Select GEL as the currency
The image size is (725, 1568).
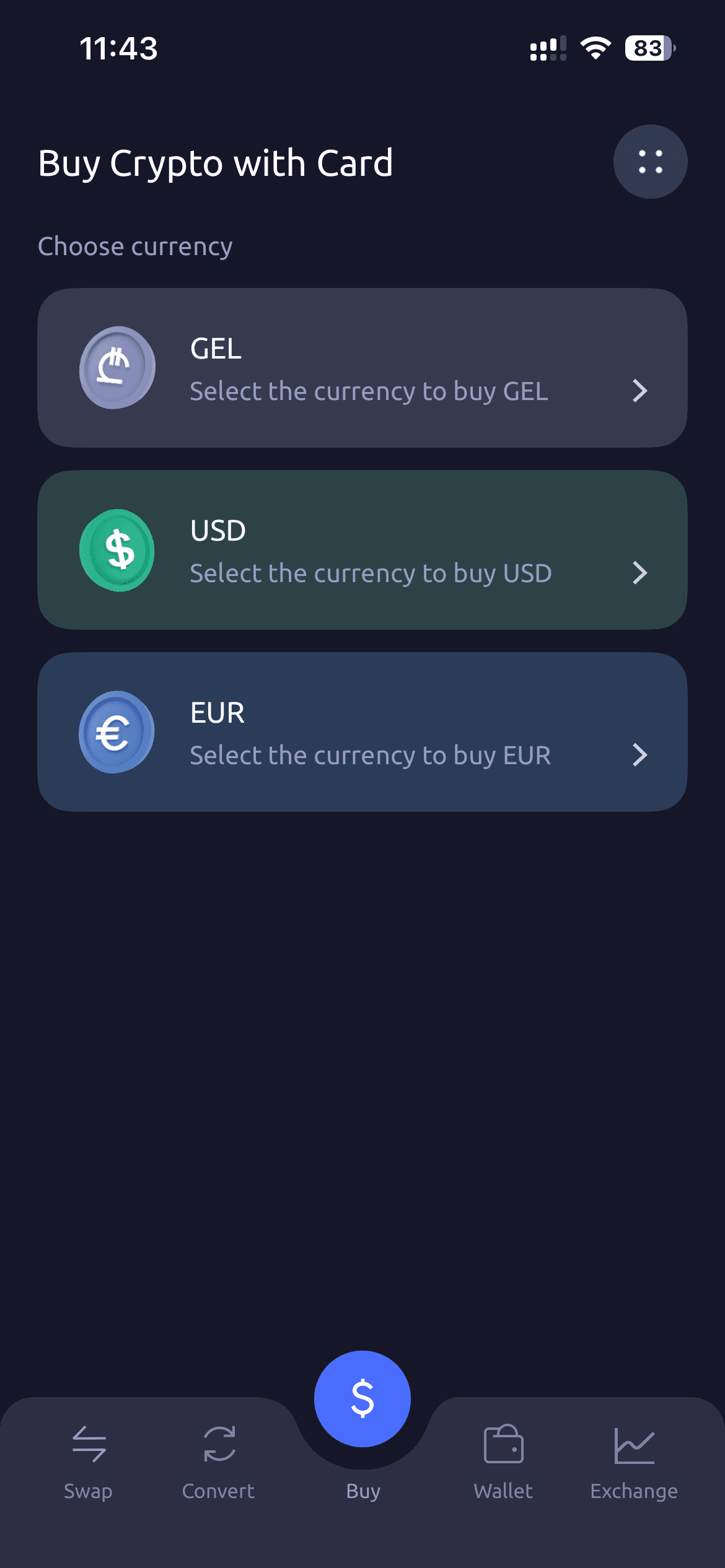tap(362, 368)
